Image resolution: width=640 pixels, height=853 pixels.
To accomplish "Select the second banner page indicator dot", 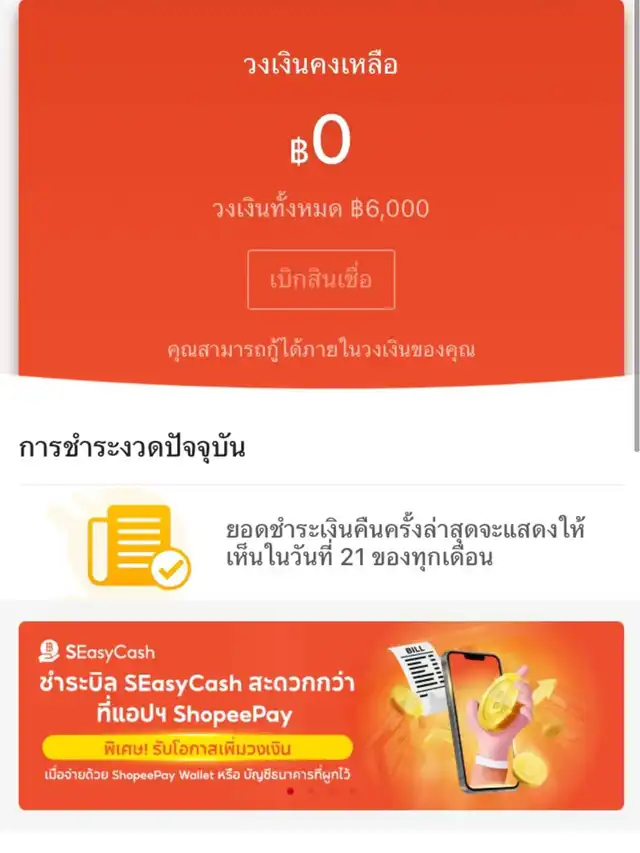I will [x=311, y=791].
